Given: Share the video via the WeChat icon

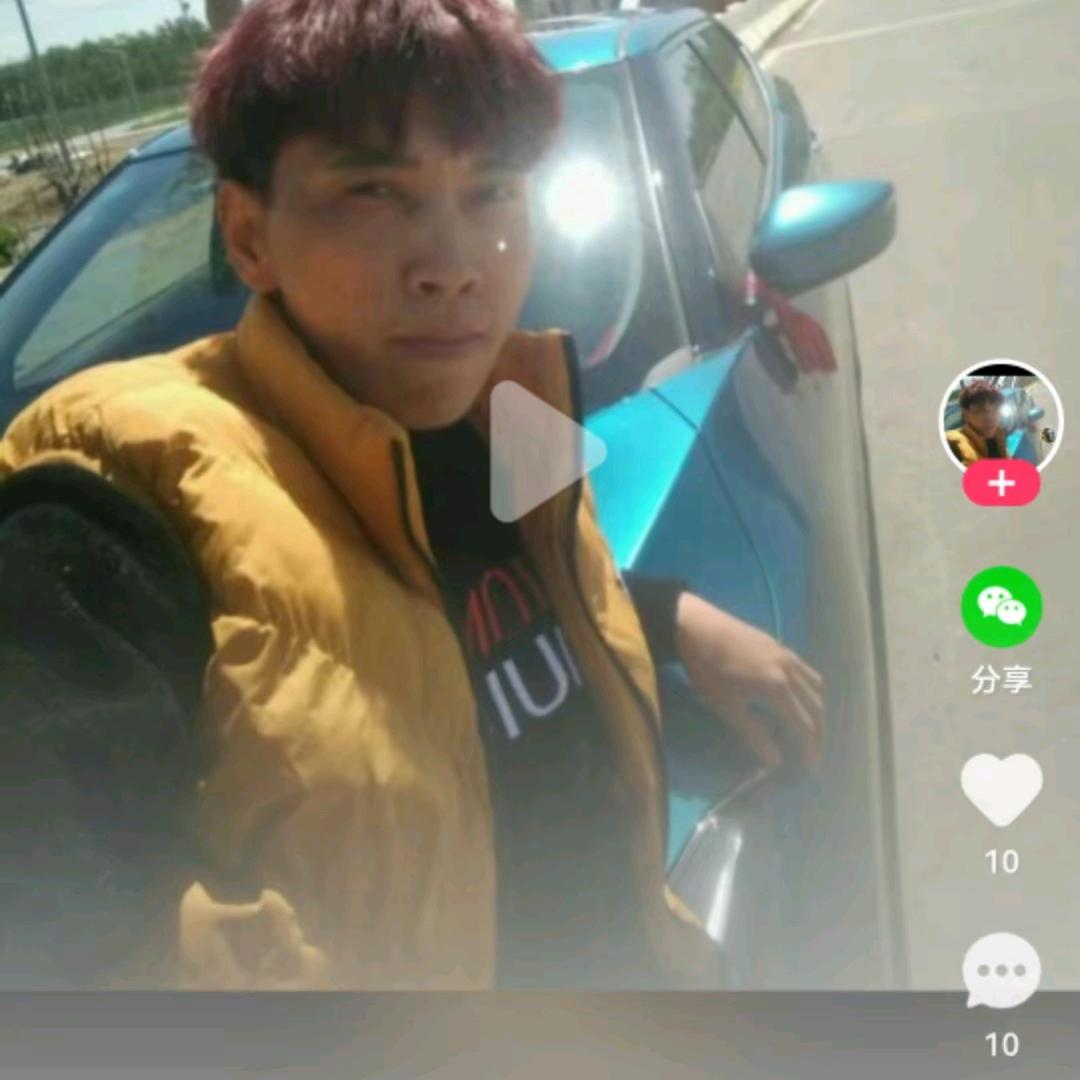Looking at the screenshot, I should click(x=1001, y=607).
